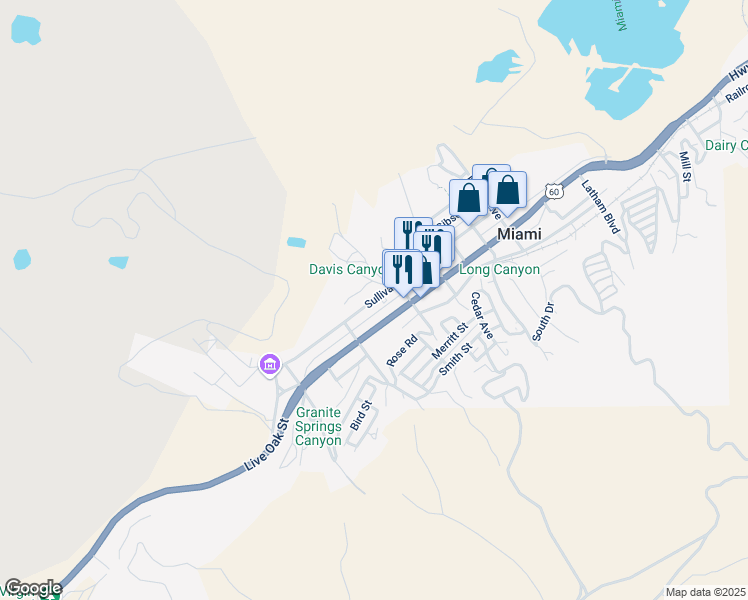Select the shopping bag pin closest to Miami label
Viewport: 748px width, 600px height.
pyautogui.click(x=508, y=190)
